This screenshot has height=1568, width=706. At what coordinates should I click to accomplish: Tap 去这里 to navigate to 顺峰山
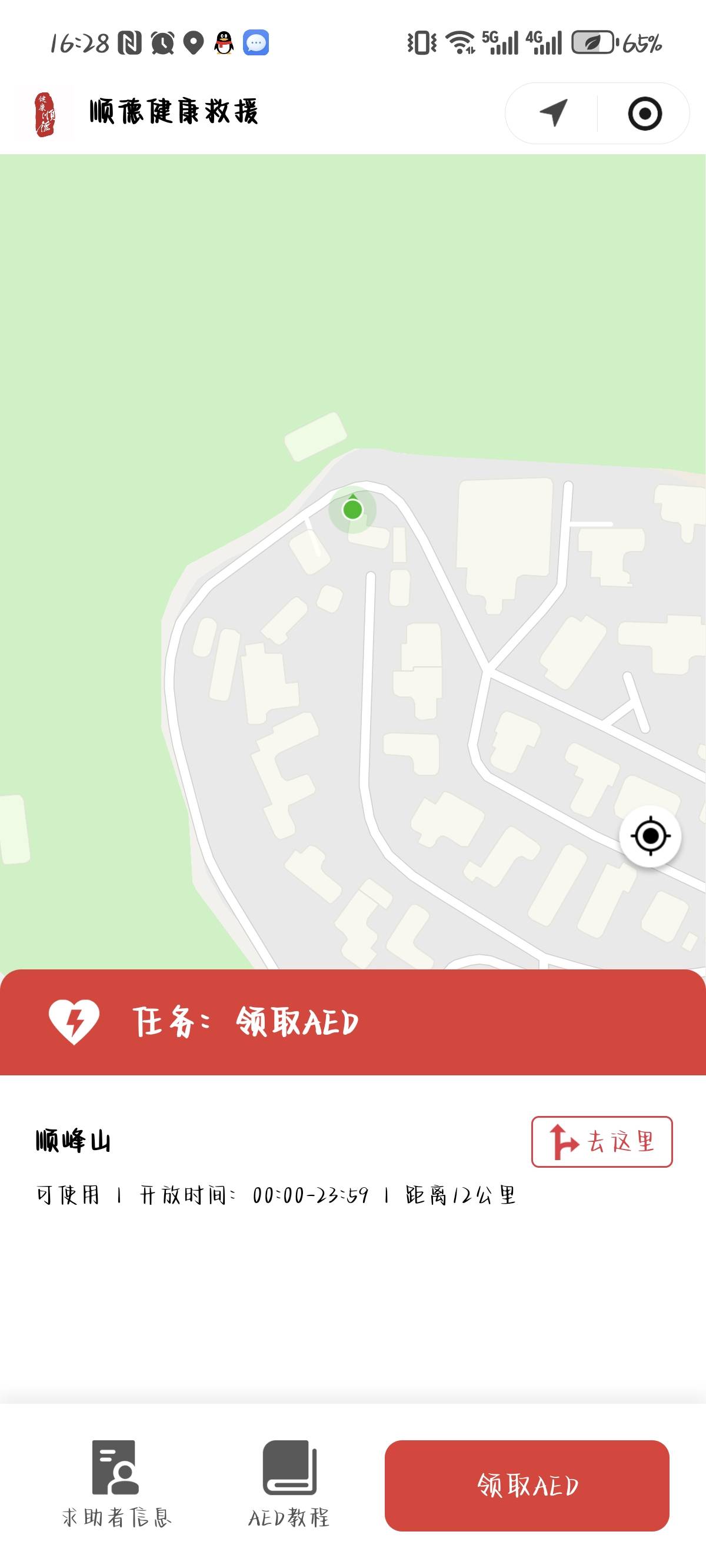(601, 1141)
